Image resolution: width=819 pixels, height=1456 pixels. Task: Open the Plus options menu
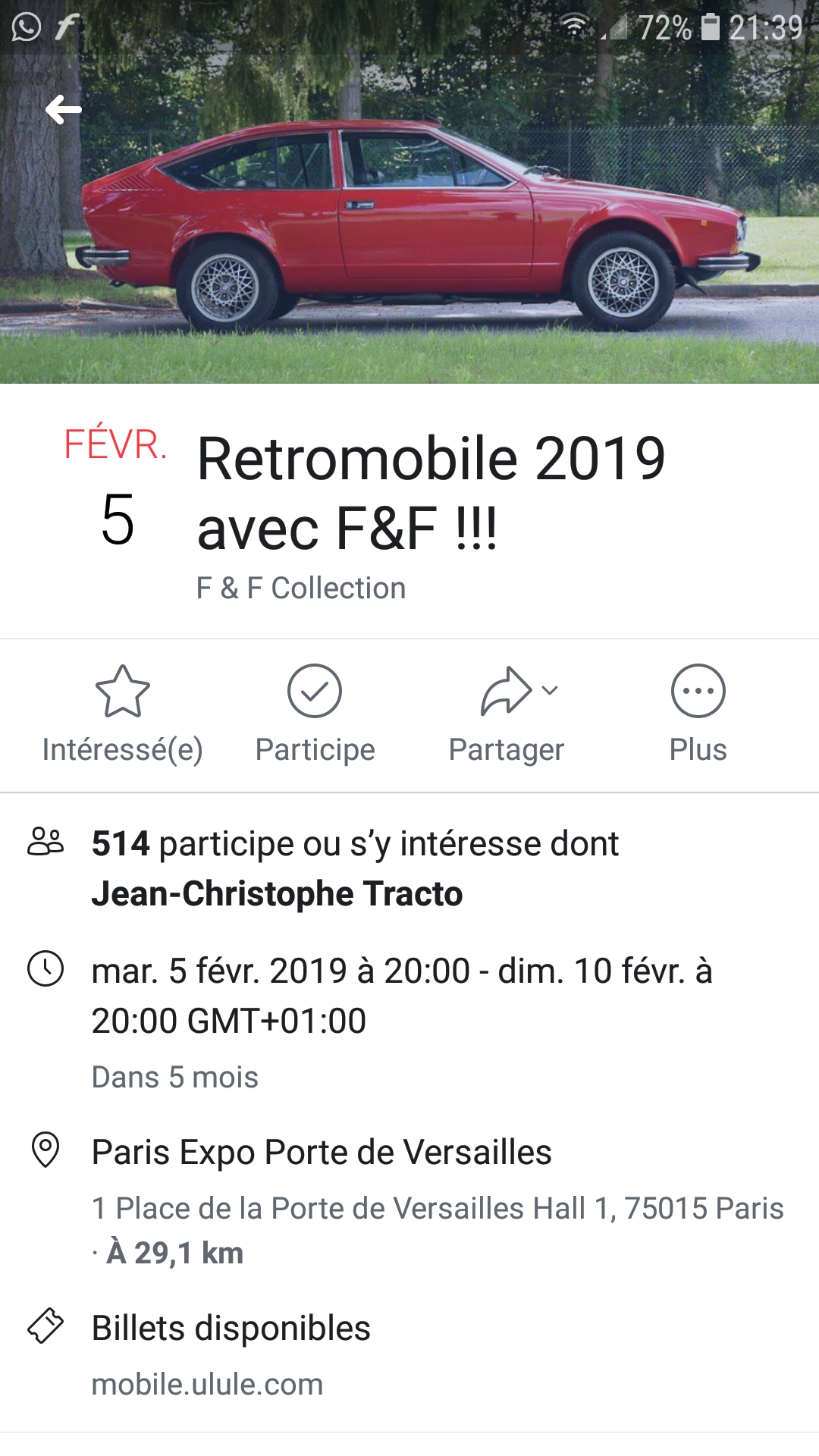(698, 713)
